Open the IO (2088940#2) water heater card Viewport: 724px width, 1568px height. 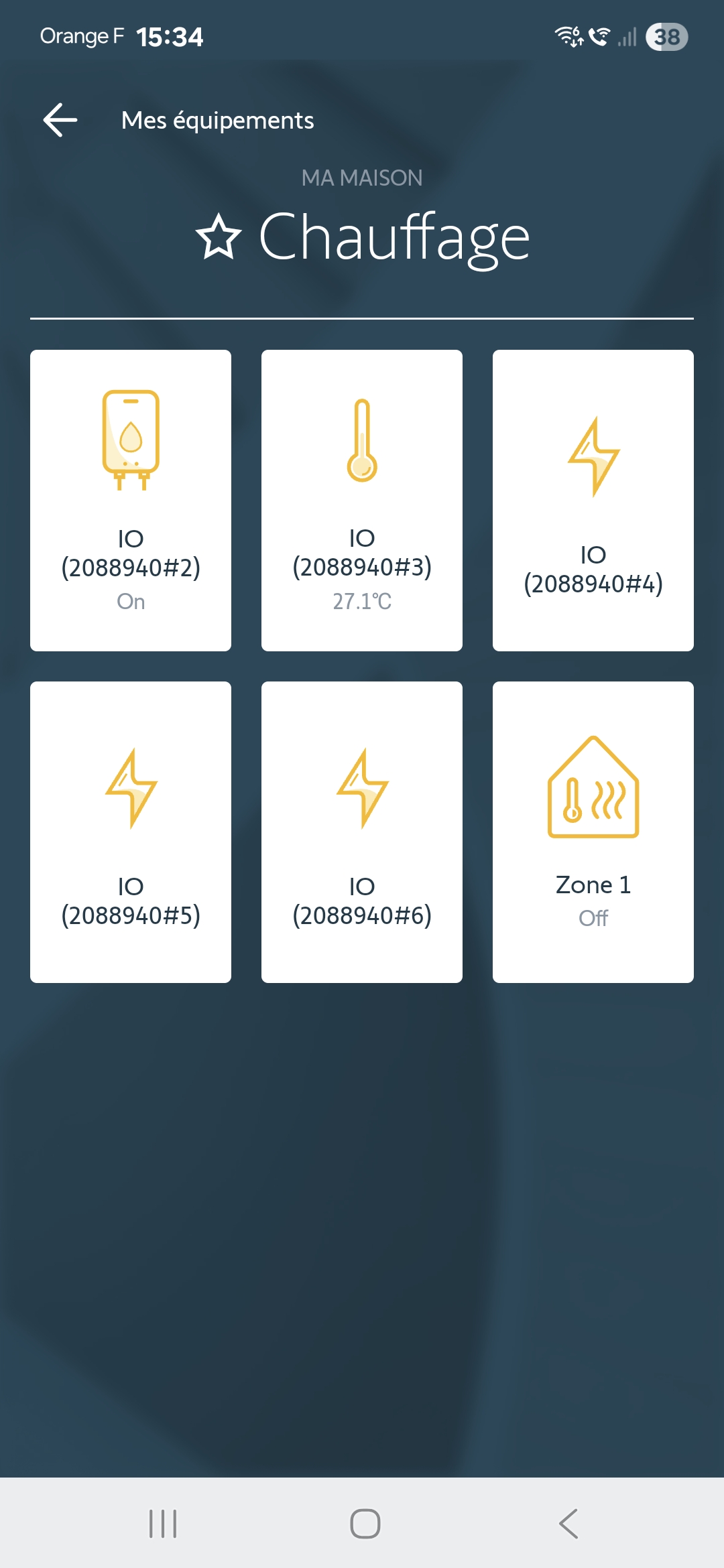pyautogui.click(x=131, y=501)
